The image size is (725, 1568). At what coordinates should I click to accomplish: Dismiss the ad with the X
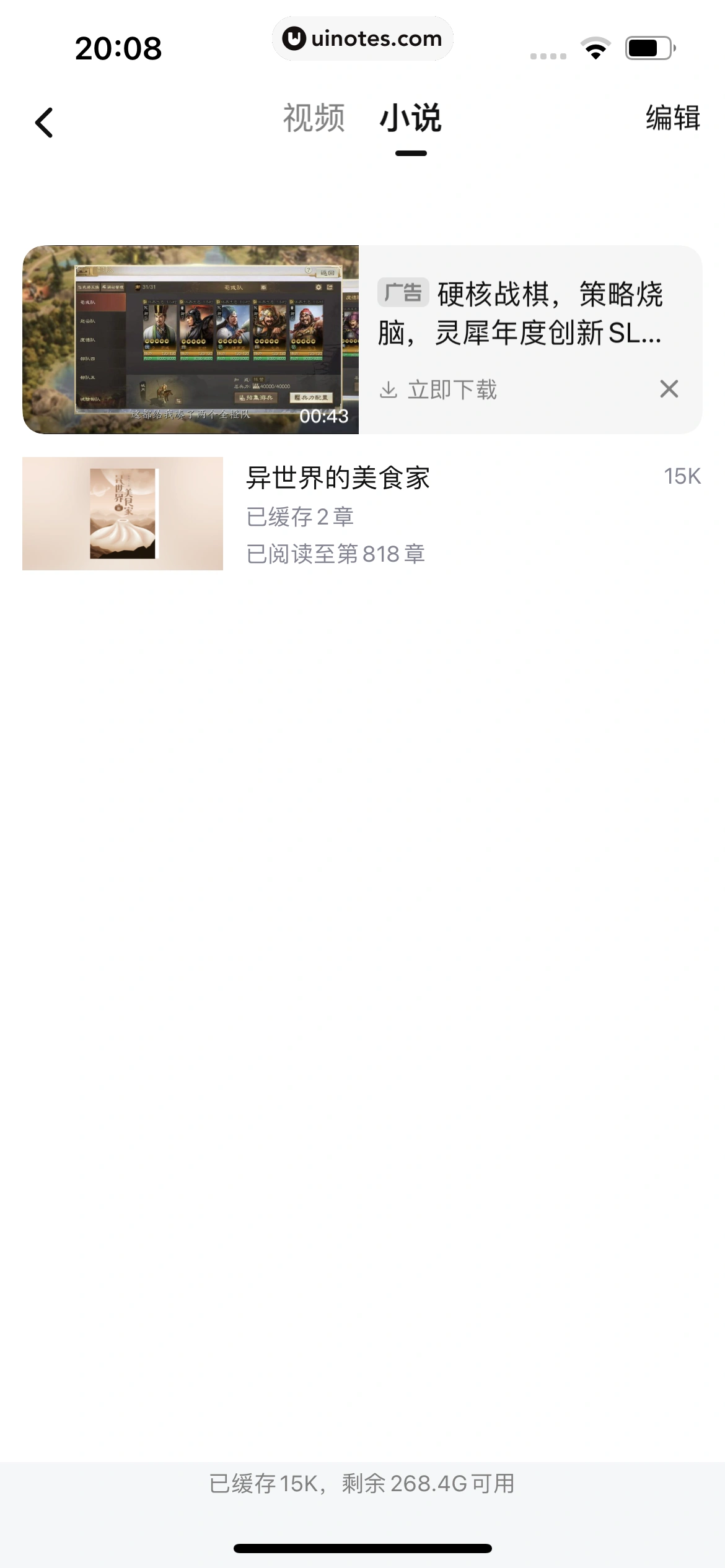(669, 389)
